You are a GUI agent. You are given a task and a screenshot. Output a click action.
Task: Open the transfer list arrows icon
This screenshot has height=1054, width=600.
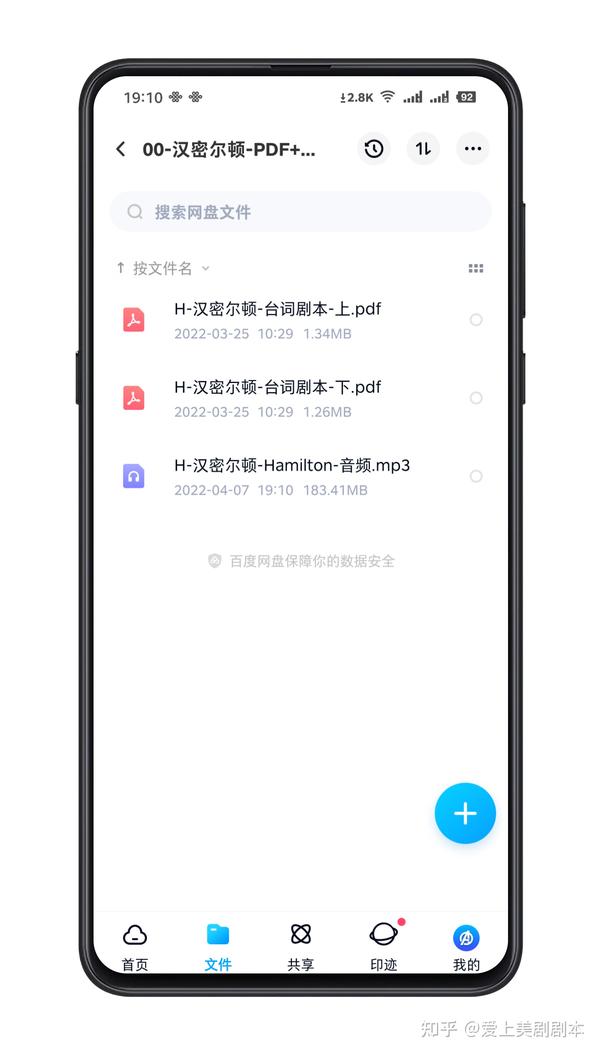tap(423, 149)
